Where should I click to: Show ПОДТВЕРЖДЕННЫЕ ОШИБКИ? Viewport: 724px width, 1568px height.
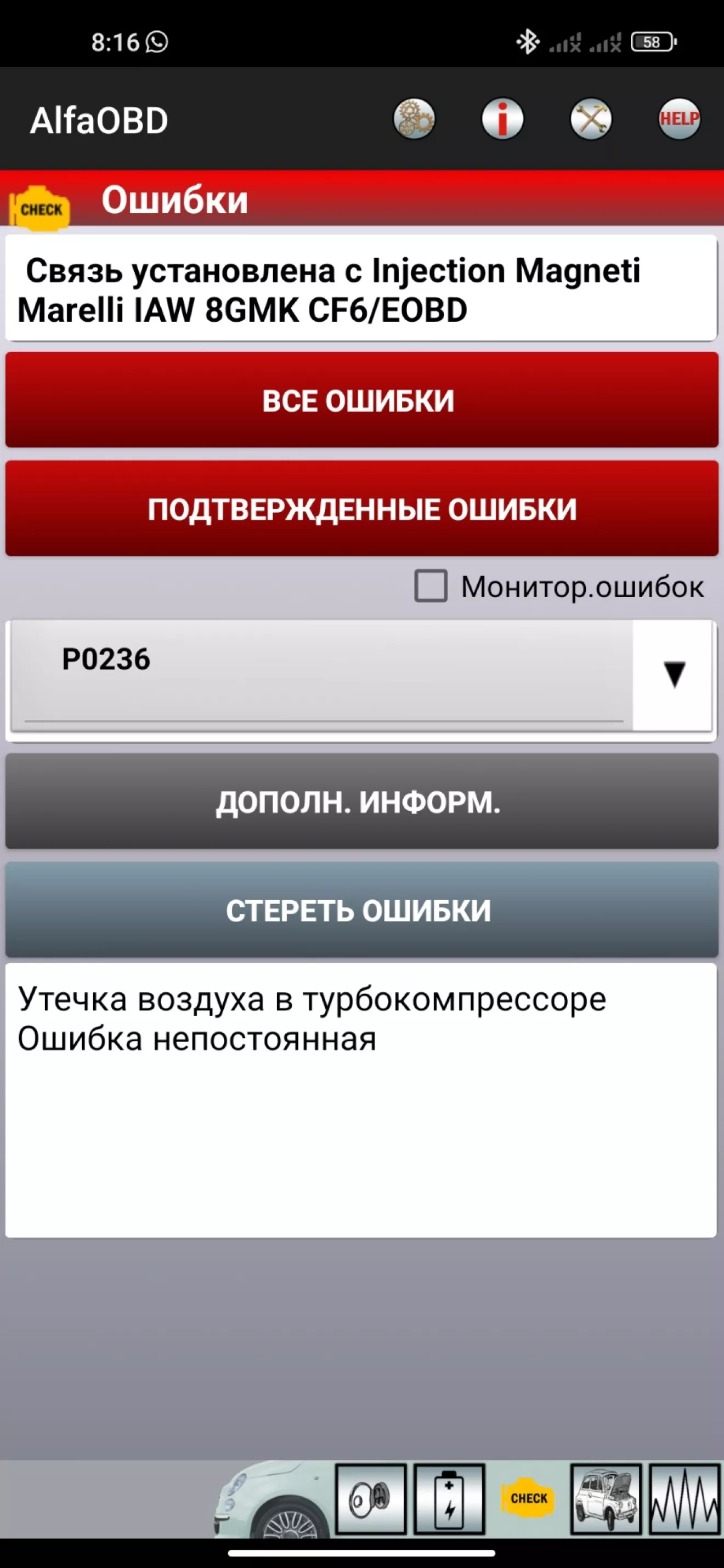click(361, 509)
